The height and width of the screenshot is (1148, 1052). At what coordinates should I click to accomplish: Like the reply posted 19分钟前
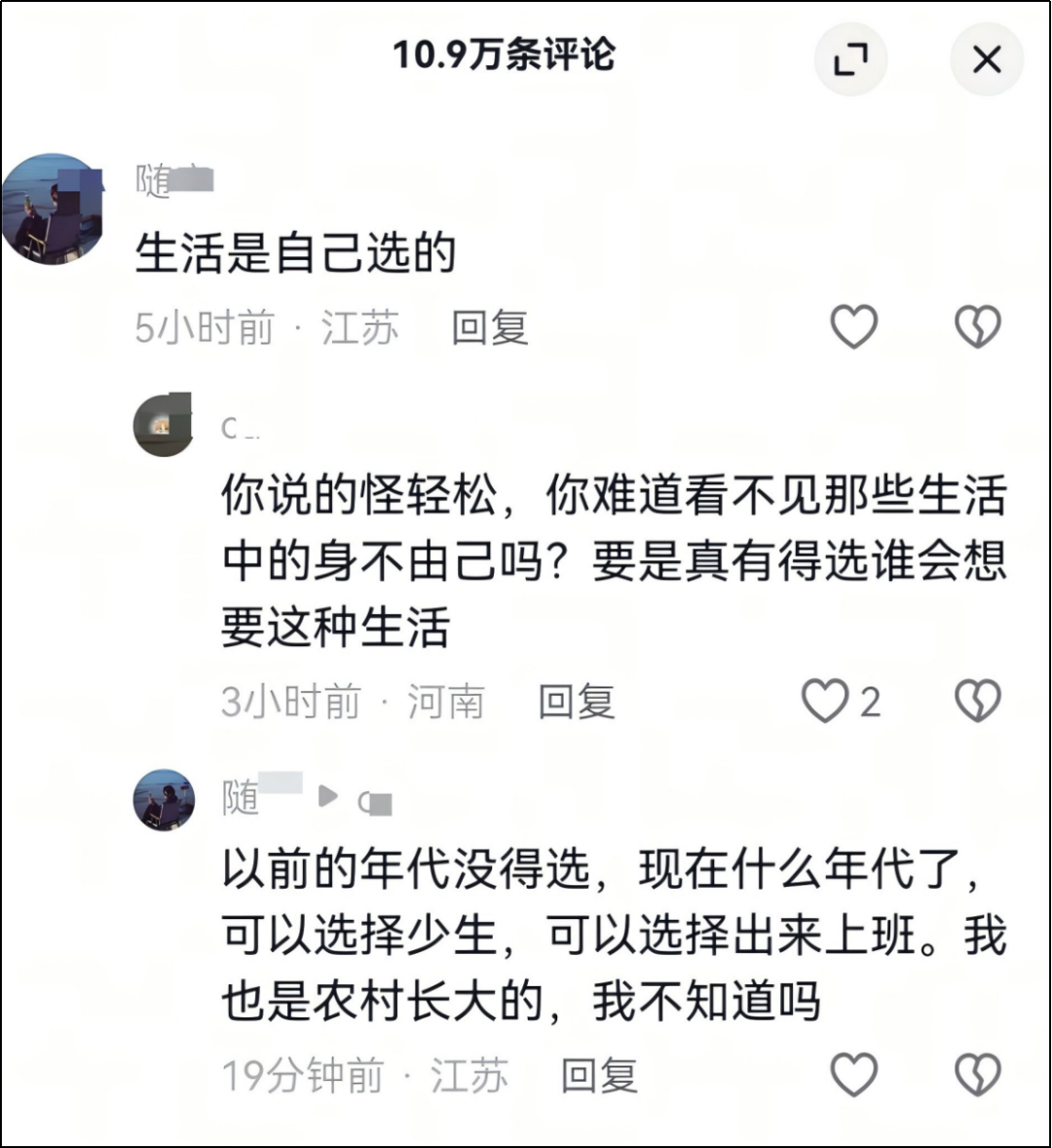854,1075
